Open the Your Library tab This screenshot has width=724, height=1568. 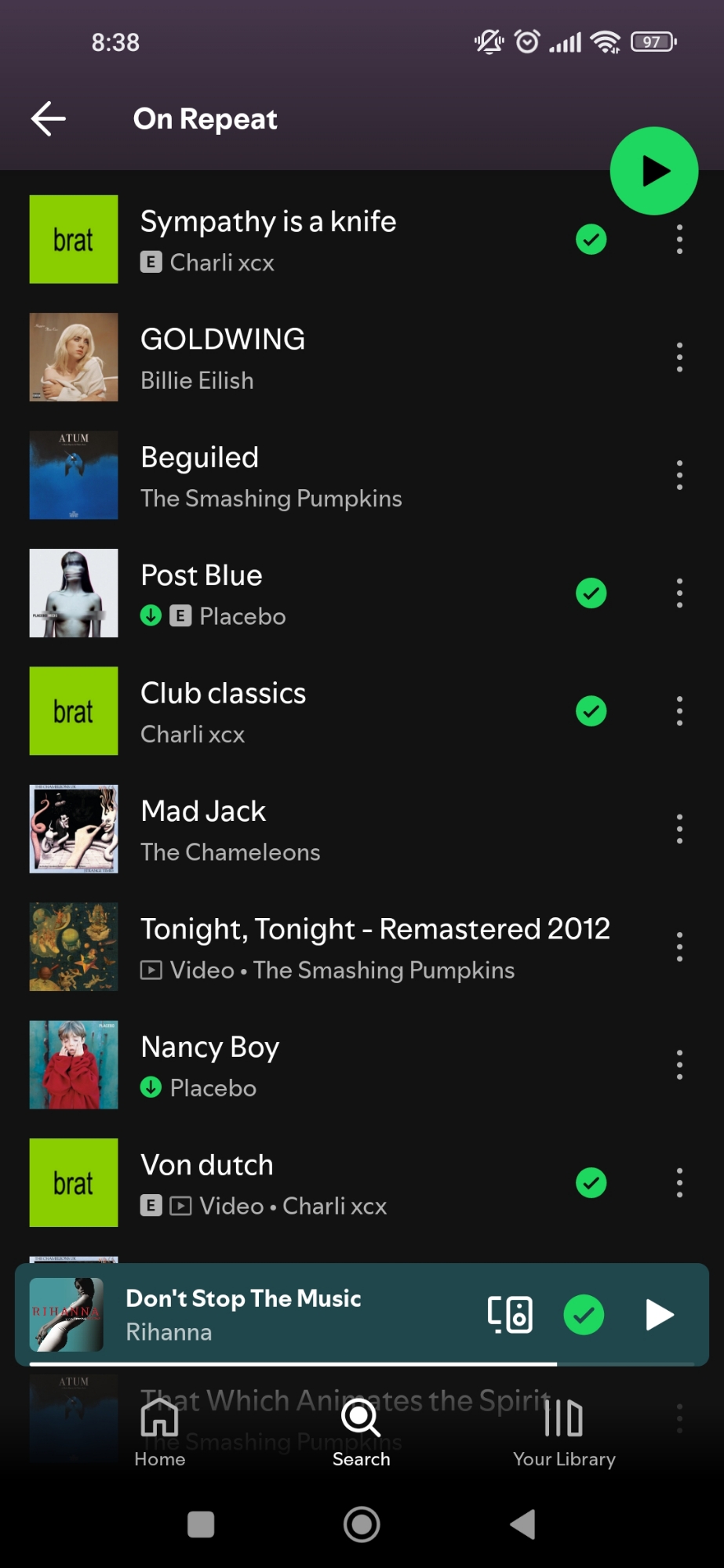(564, 1433)
